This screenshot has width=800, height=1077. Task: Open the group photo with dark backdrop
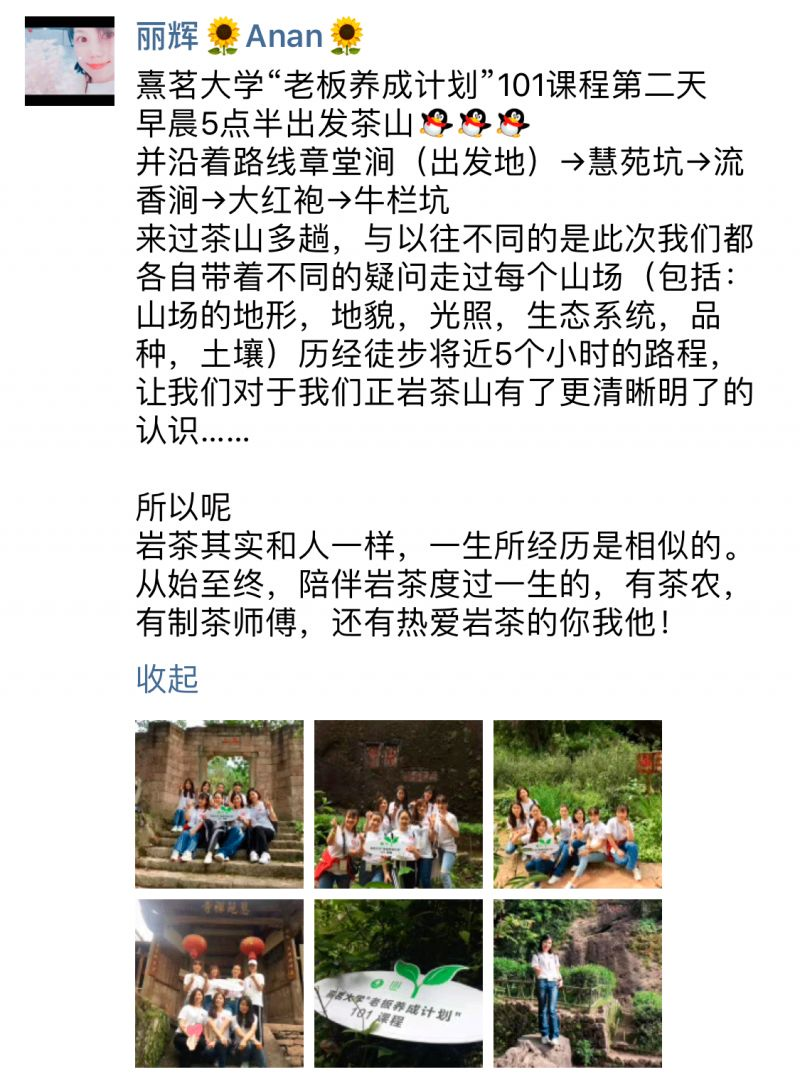click(398, 804)
